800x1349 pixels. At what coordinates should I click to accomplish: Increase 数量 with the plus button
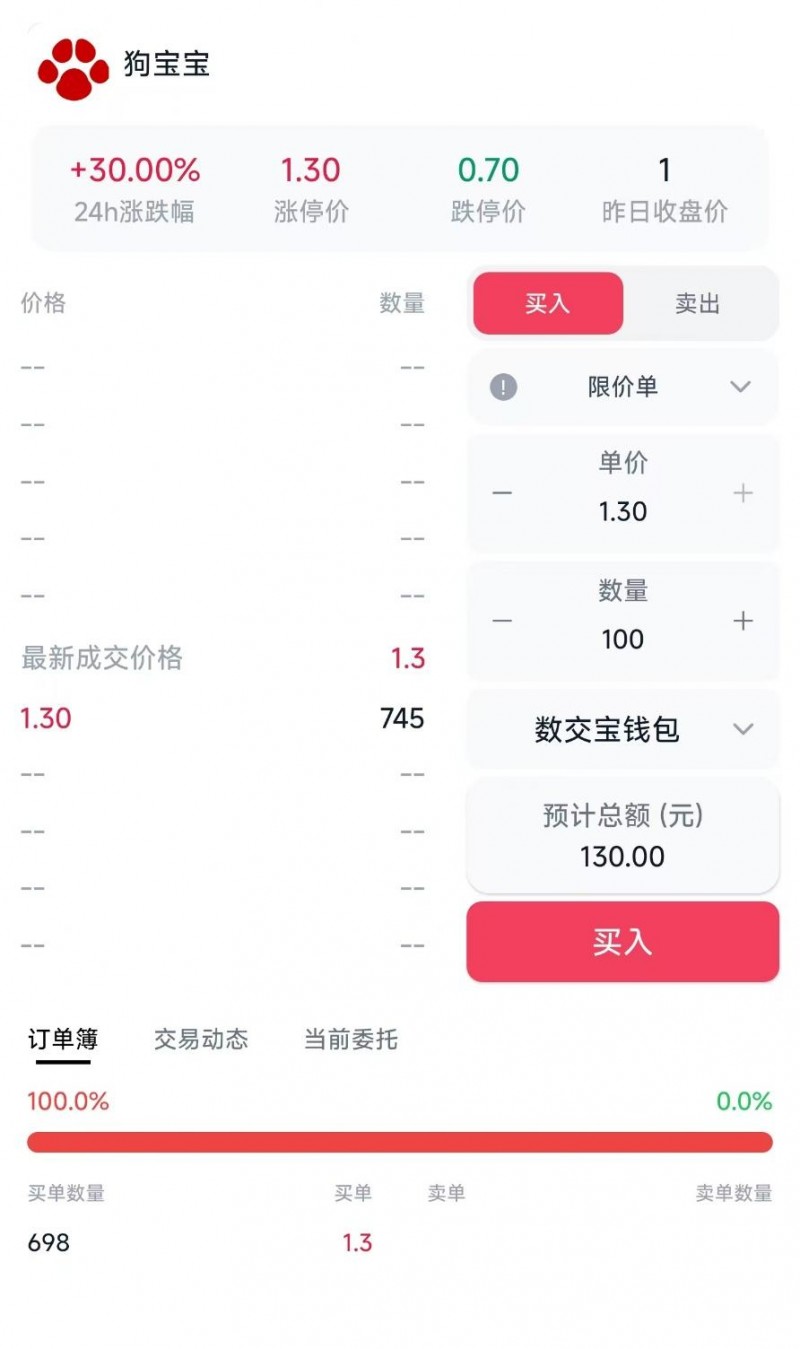coord(743,621)
